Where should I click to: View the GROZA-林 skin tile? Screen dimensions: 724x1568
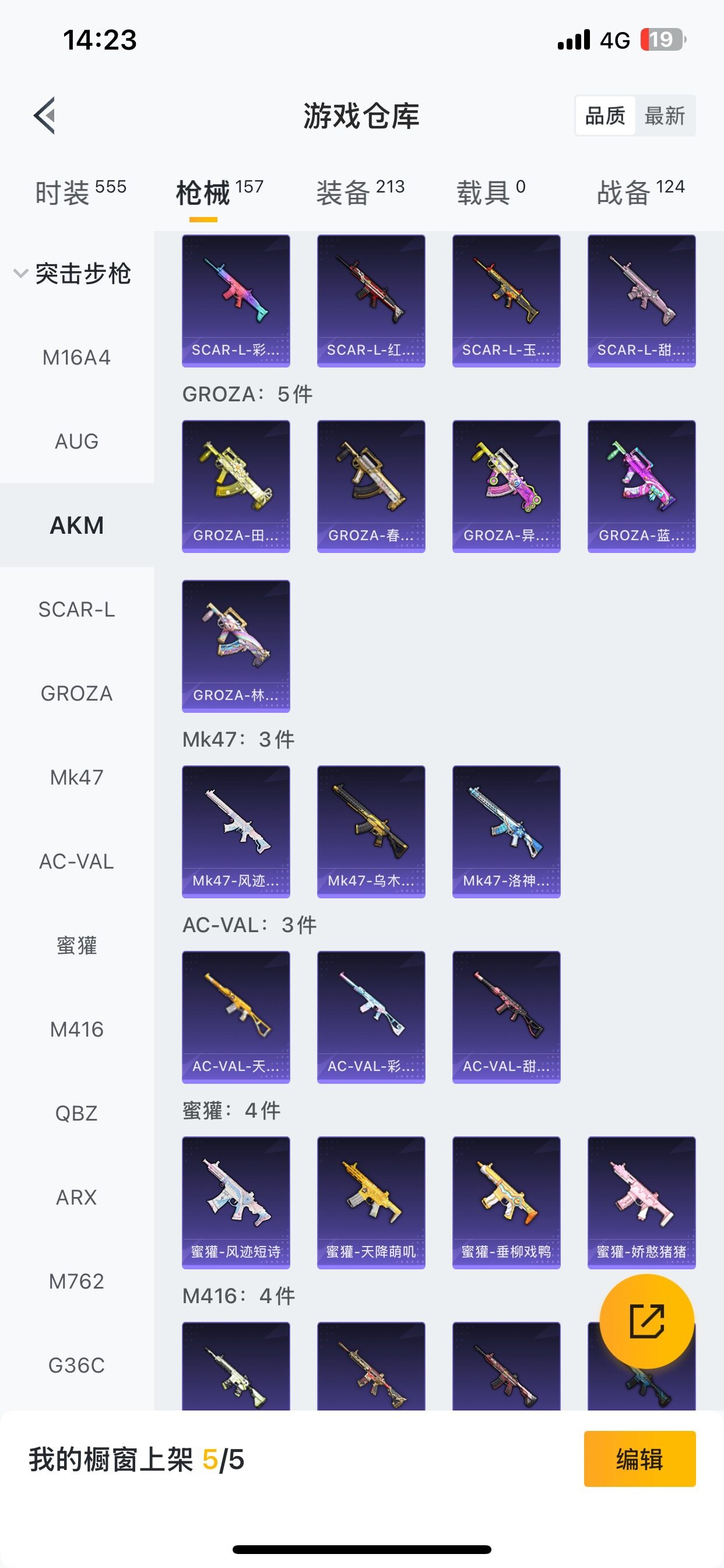(x=236, y=646)
